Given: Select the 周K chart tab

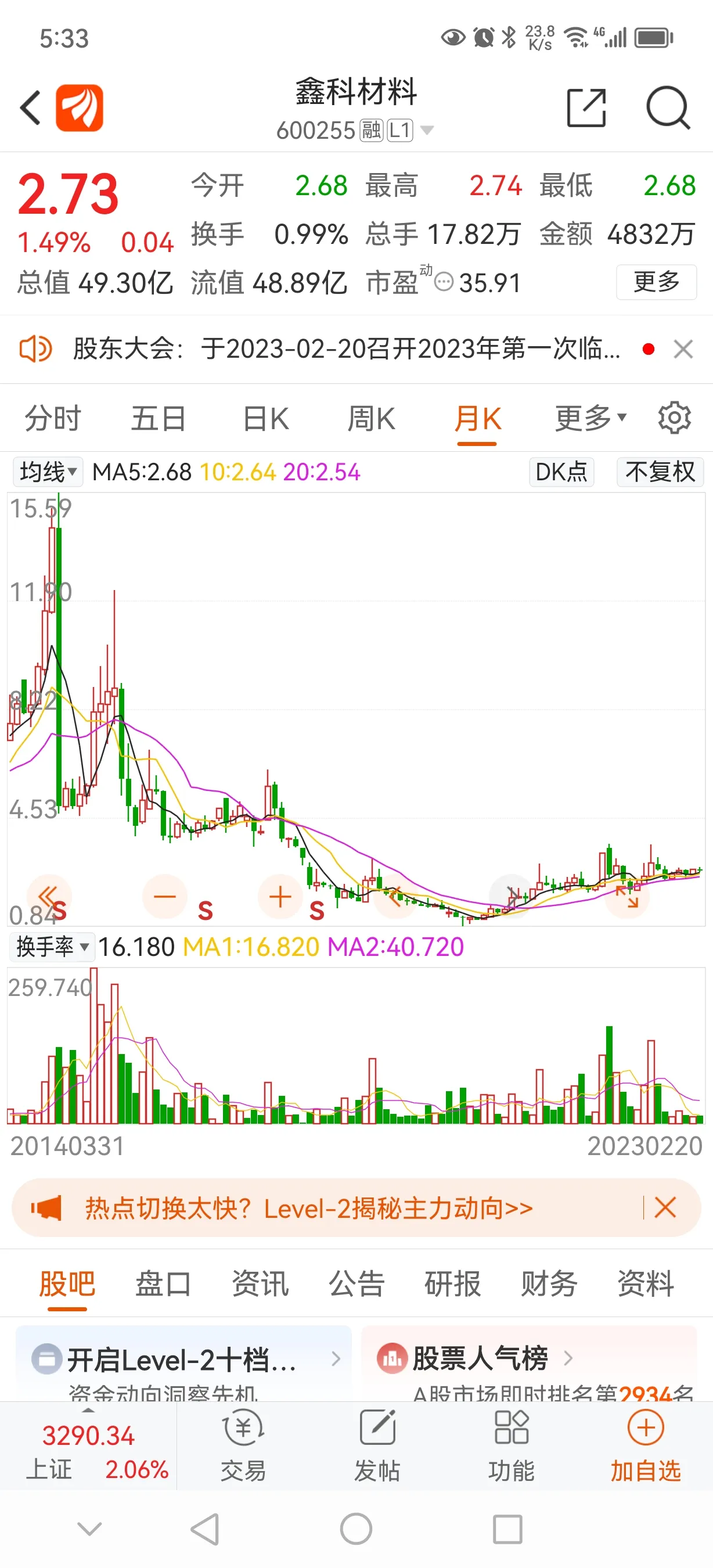Looking at the screenshot, I should (x=371, y=419).
